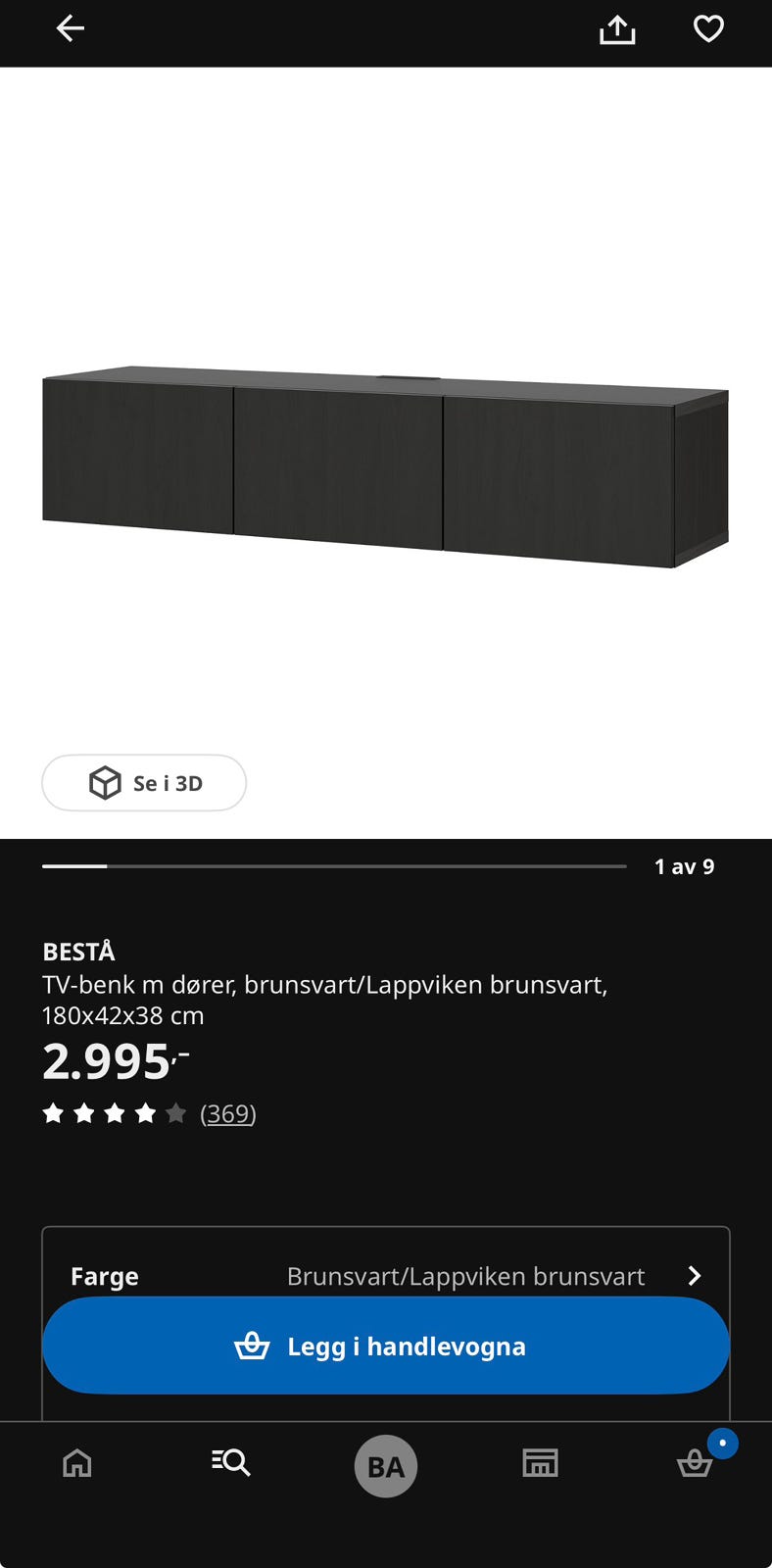Open the store tab

click(540, 1463)
